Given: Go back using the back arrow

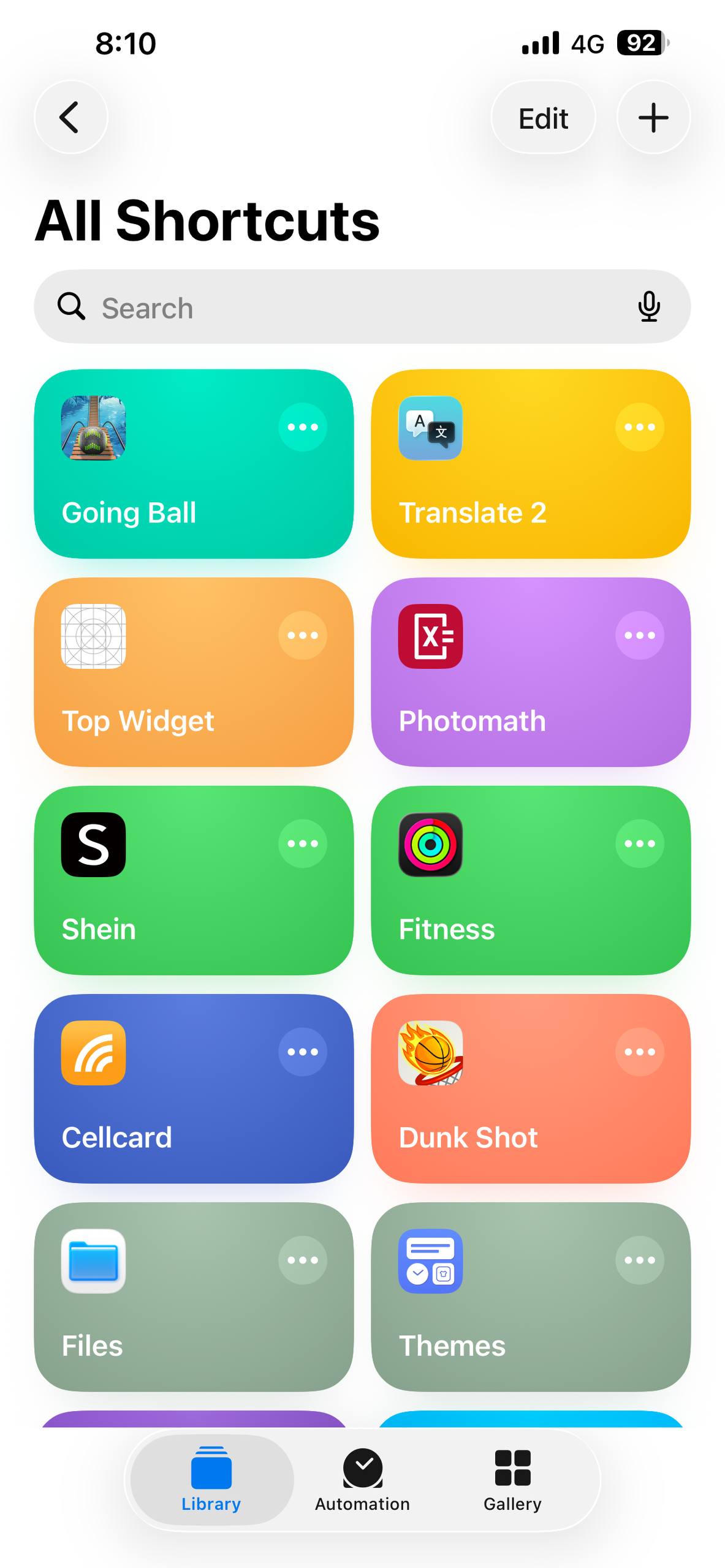Looking at the screenshot, I should click(71, 117).
